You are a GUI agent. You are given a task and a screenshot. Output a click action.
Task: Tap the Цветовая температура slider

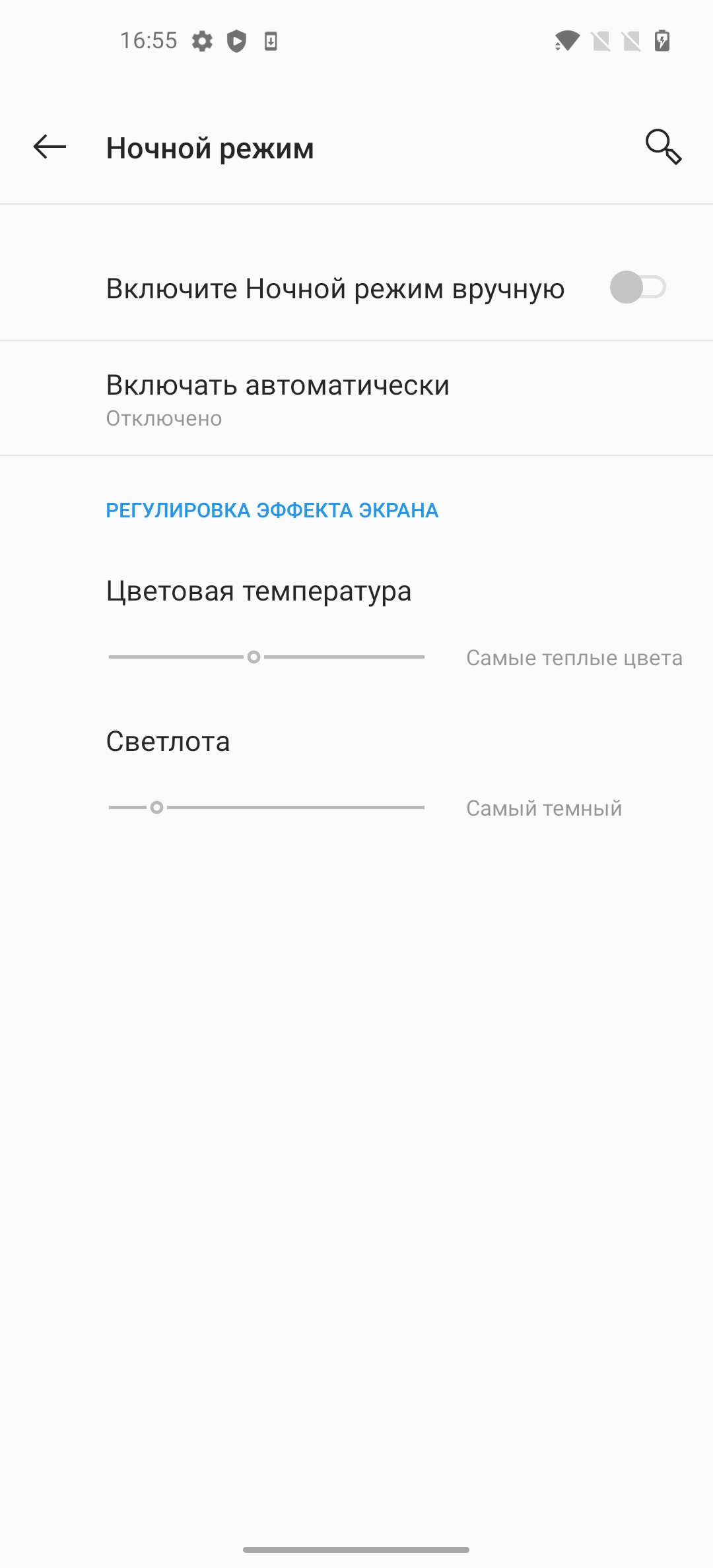coord(266,657)
